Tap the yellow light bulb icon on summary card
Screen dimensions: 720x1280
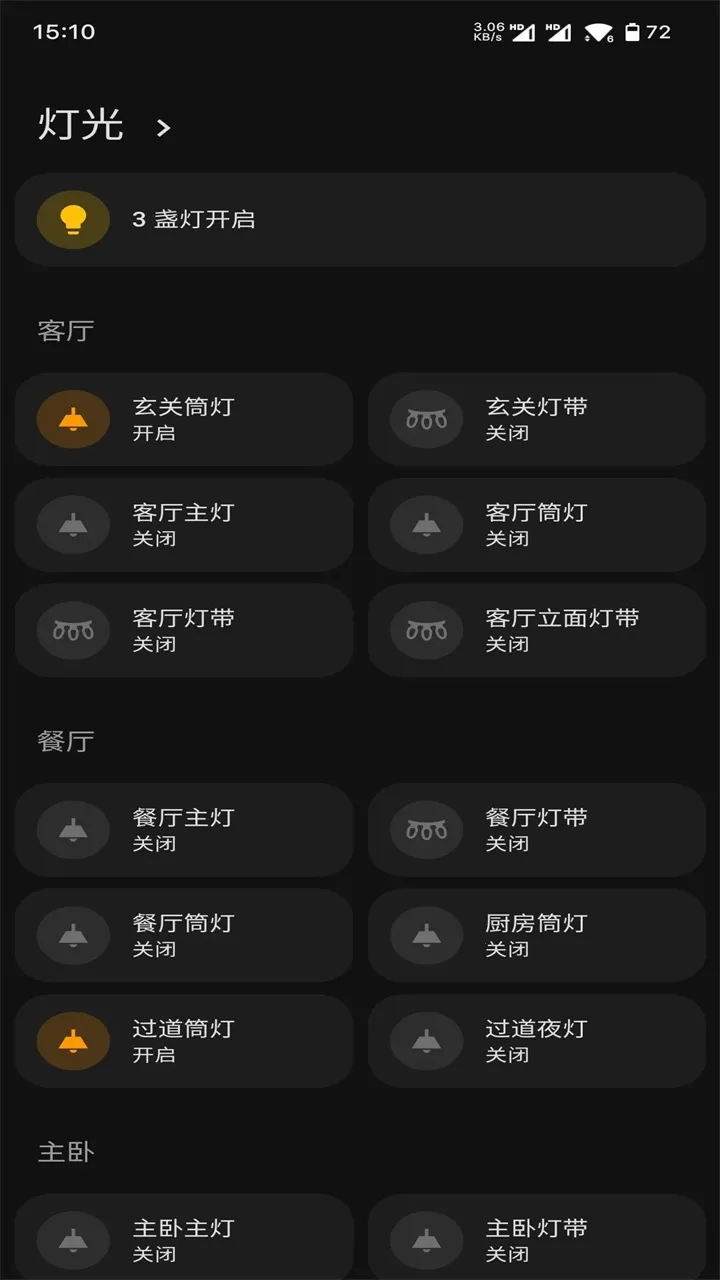[71, 219]
